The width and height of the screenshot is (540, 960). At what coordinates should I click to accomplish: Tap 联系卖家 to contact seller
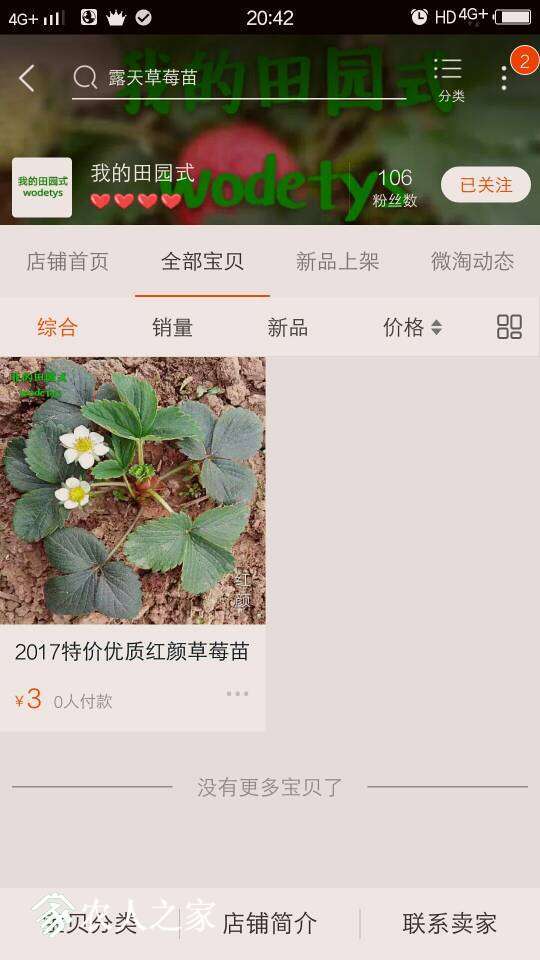pos(450,923)
